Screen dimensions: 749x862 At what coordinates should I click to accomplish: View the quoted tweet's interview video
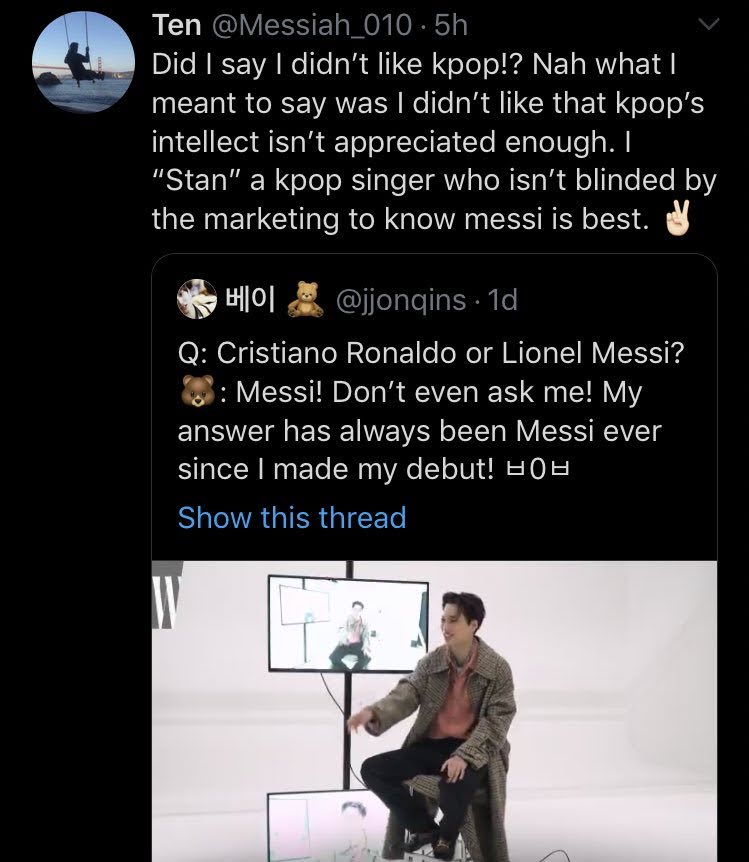(x=434, y=710)
